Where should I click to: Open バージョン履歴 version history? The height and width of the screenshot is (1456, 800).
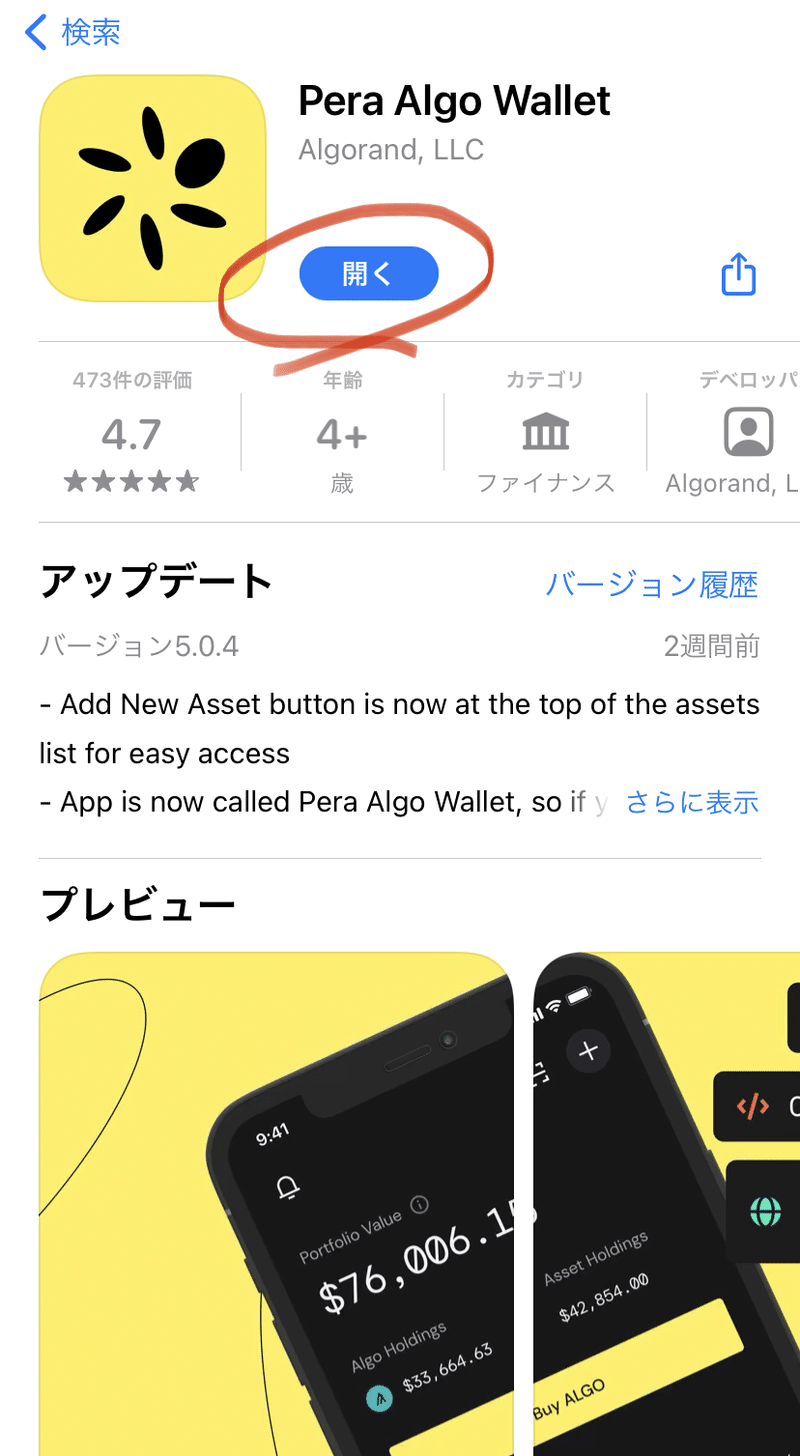(652, 585)
